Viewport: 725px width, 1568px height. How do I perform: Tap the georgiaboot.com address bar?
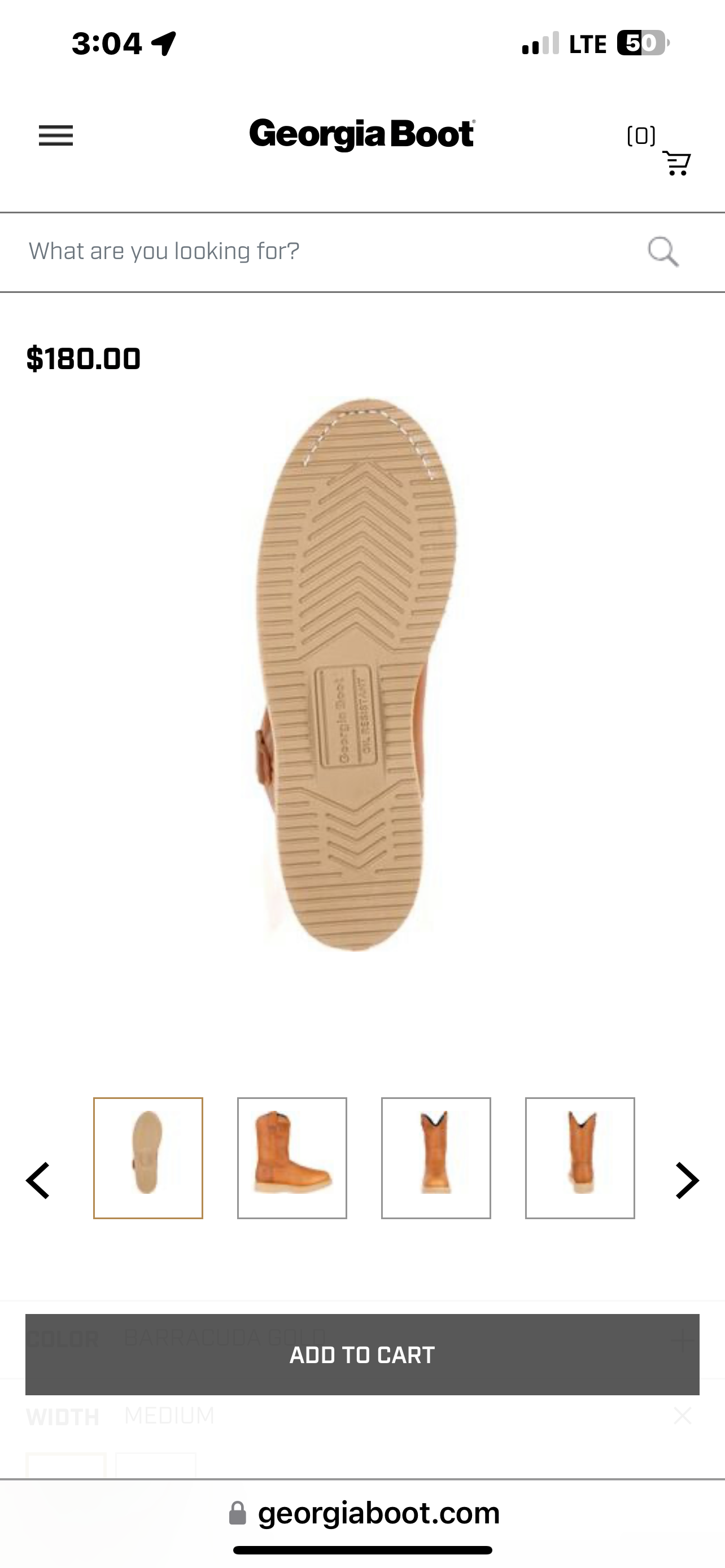pyautogui.click(x=364, y=1513)
